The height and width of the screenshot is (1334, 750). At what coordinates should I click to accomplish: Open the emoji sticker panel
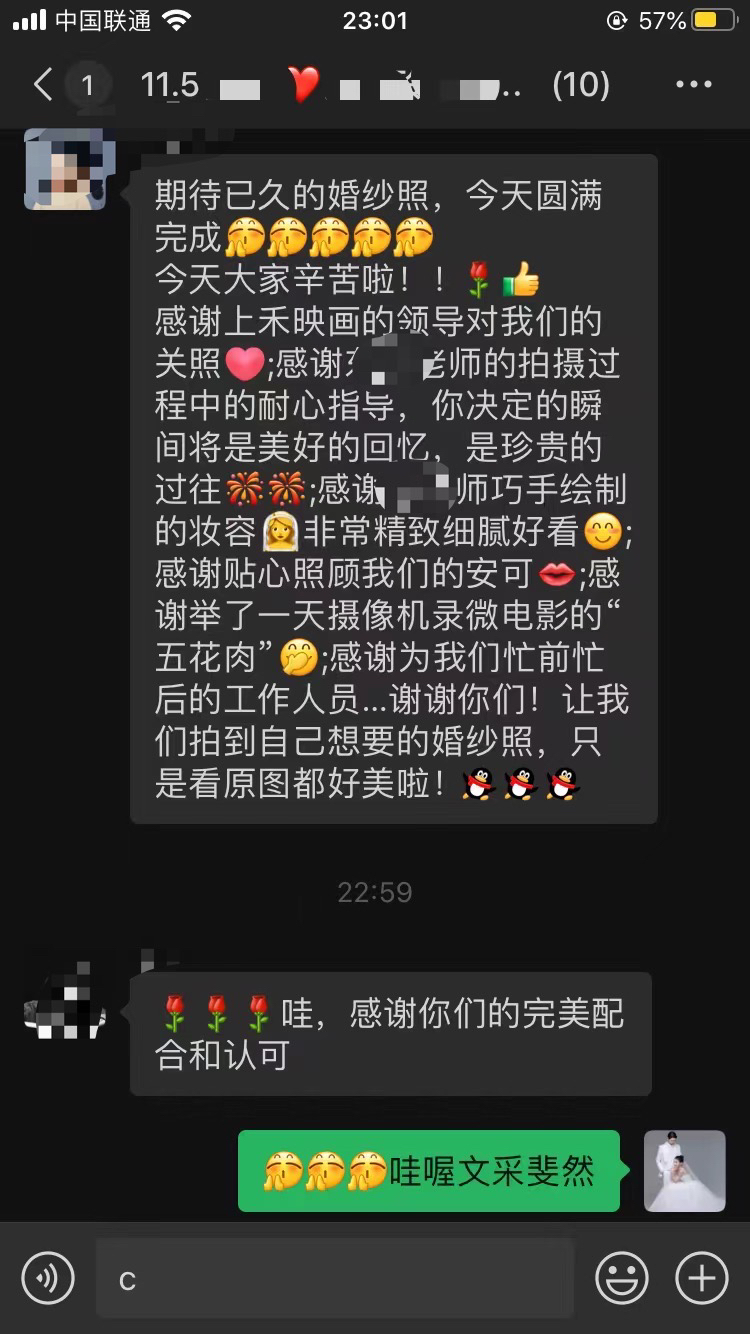click(622, 1277)
